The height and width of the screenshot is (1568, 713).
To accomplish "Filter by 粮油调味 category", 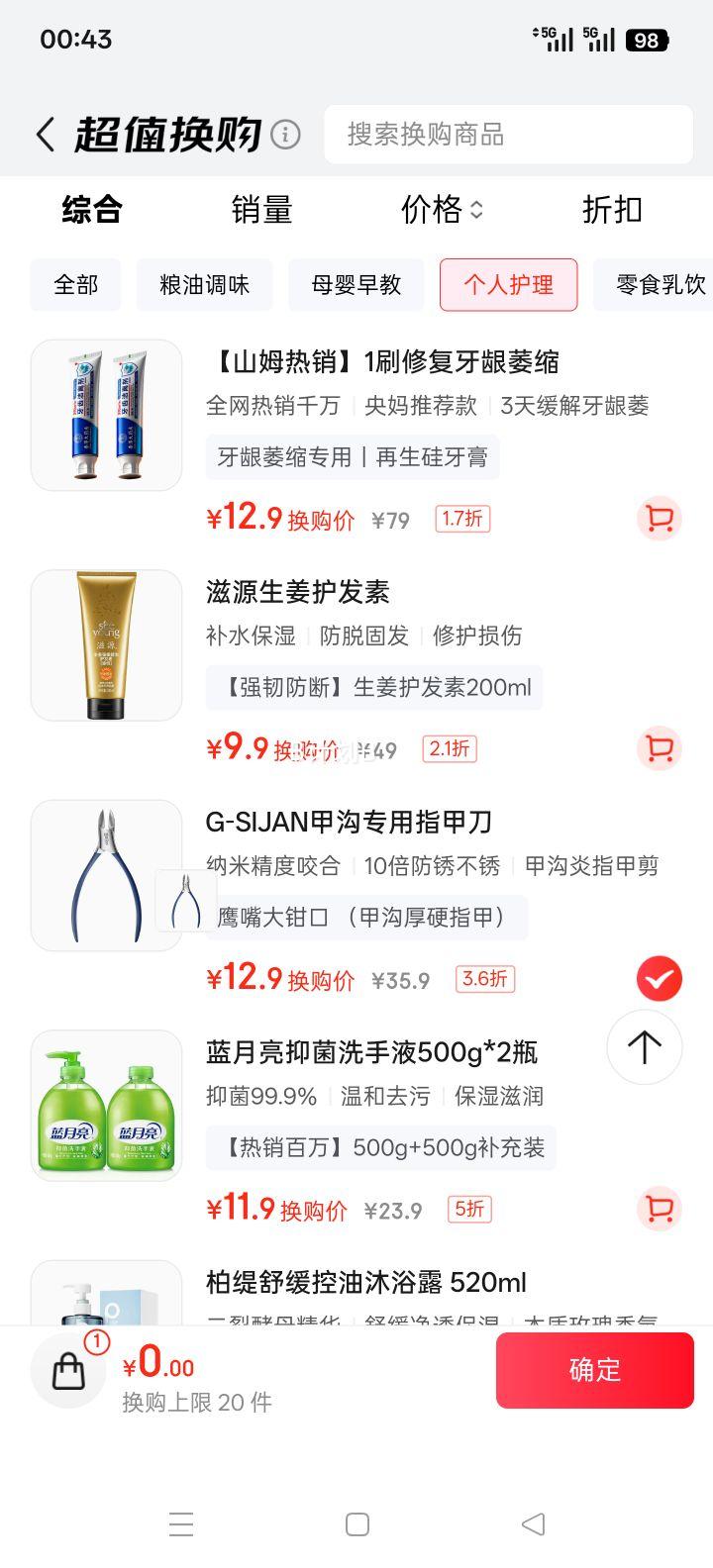I will click(204, 285).
